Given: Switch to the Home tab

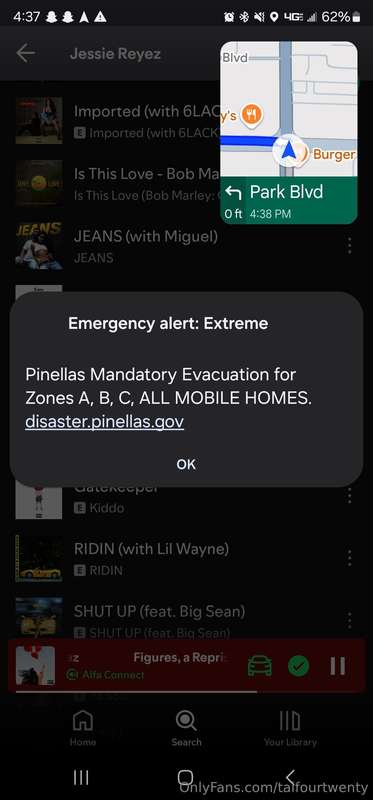Looking at the screenshot, I should [83, 728].
